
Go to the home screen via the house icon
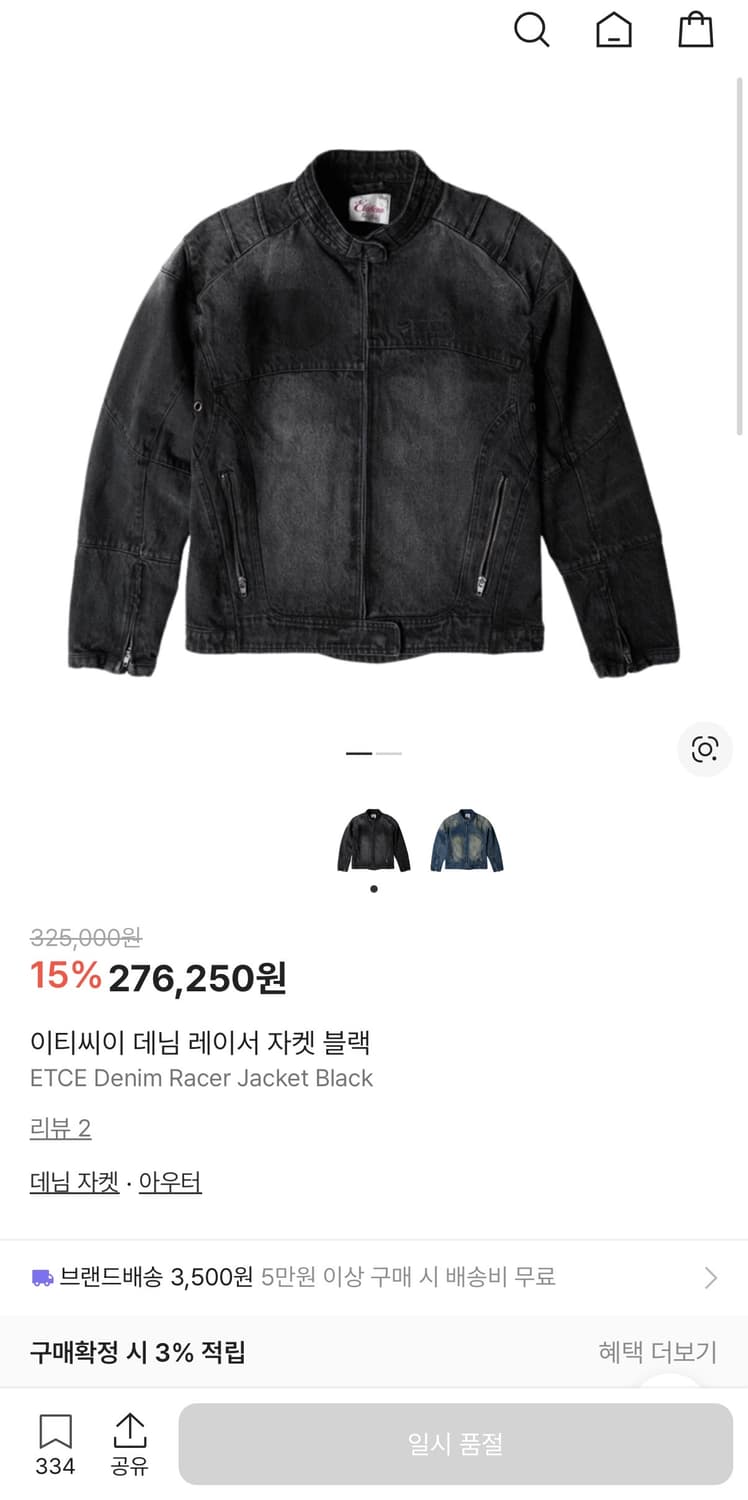(x=613, y=30)
